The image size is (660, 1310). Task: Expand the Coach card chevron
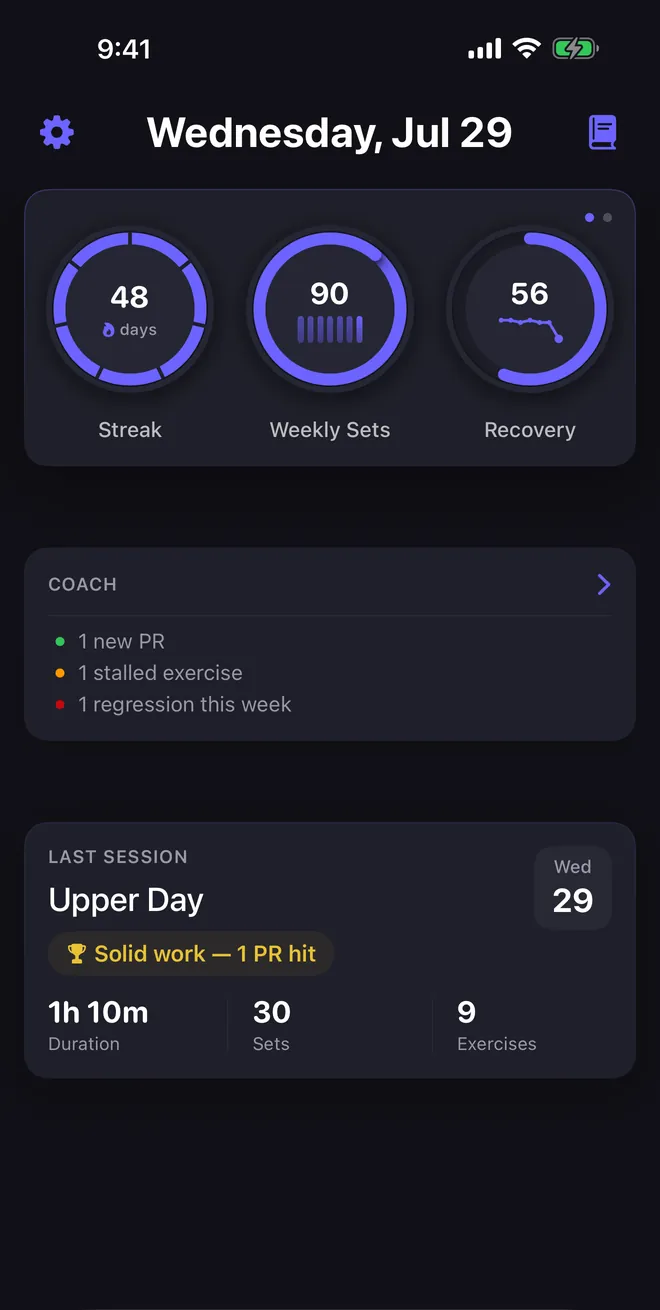(x=603, y=584)
